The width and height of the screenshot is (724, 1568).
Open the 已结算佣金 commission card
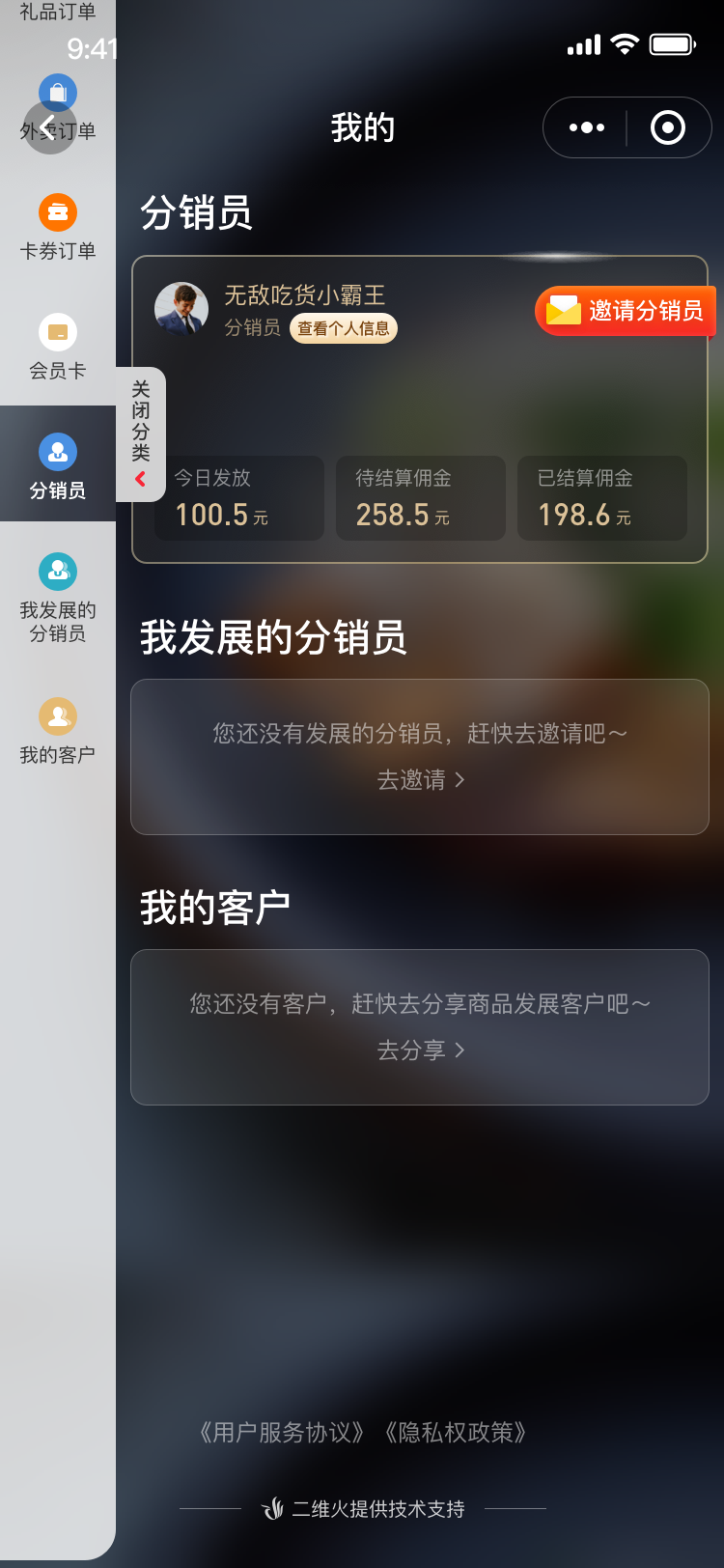tap(601, 499)
